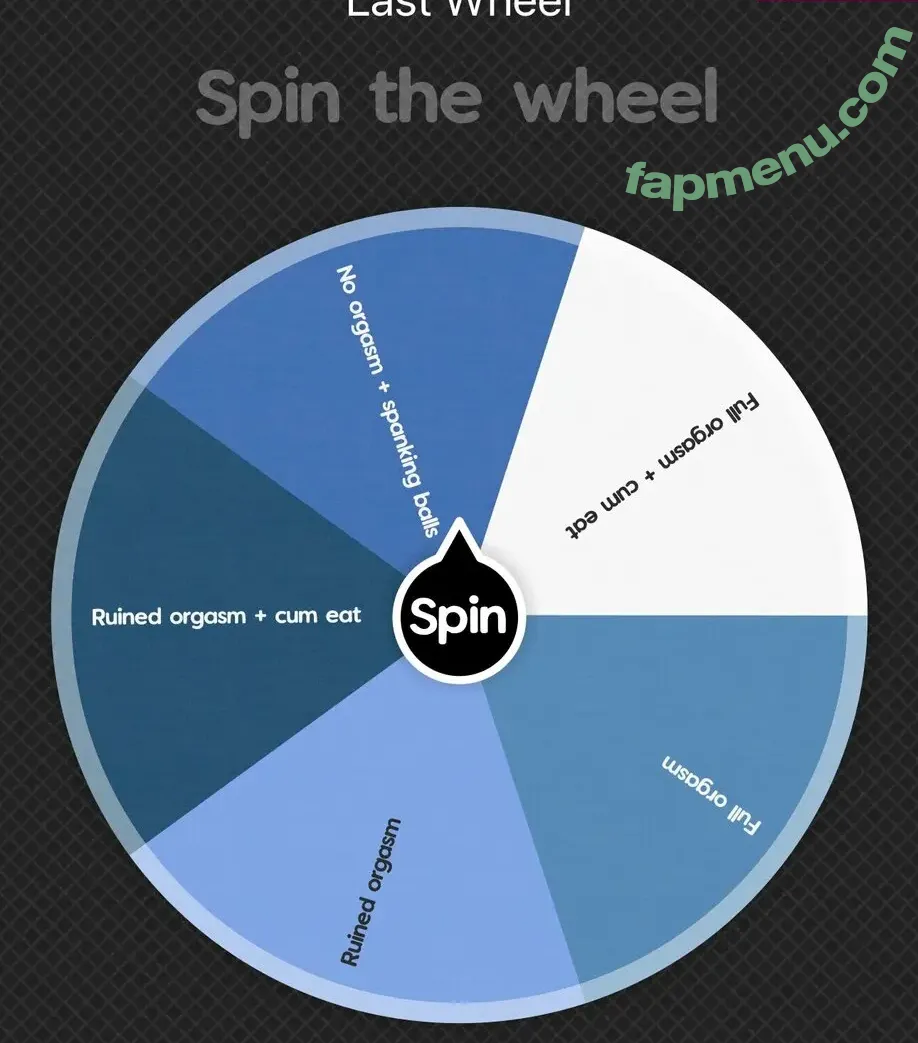Tap the Spin button at wheel center
This screenshot has height=1043, width=918.
click(x=459, y=617)
